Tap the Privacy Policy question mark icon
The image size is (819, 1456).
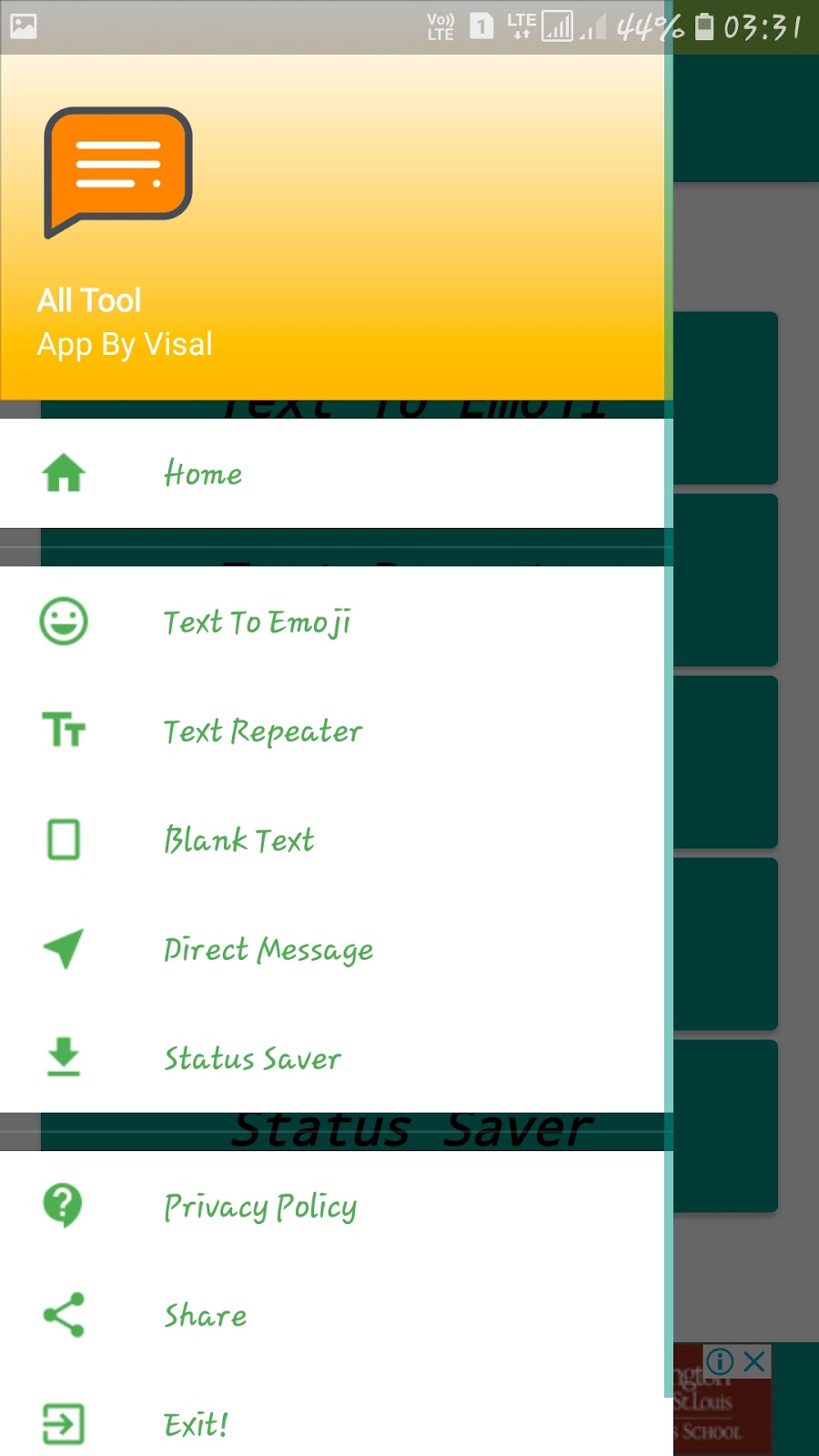click(x=62, y=1205)
